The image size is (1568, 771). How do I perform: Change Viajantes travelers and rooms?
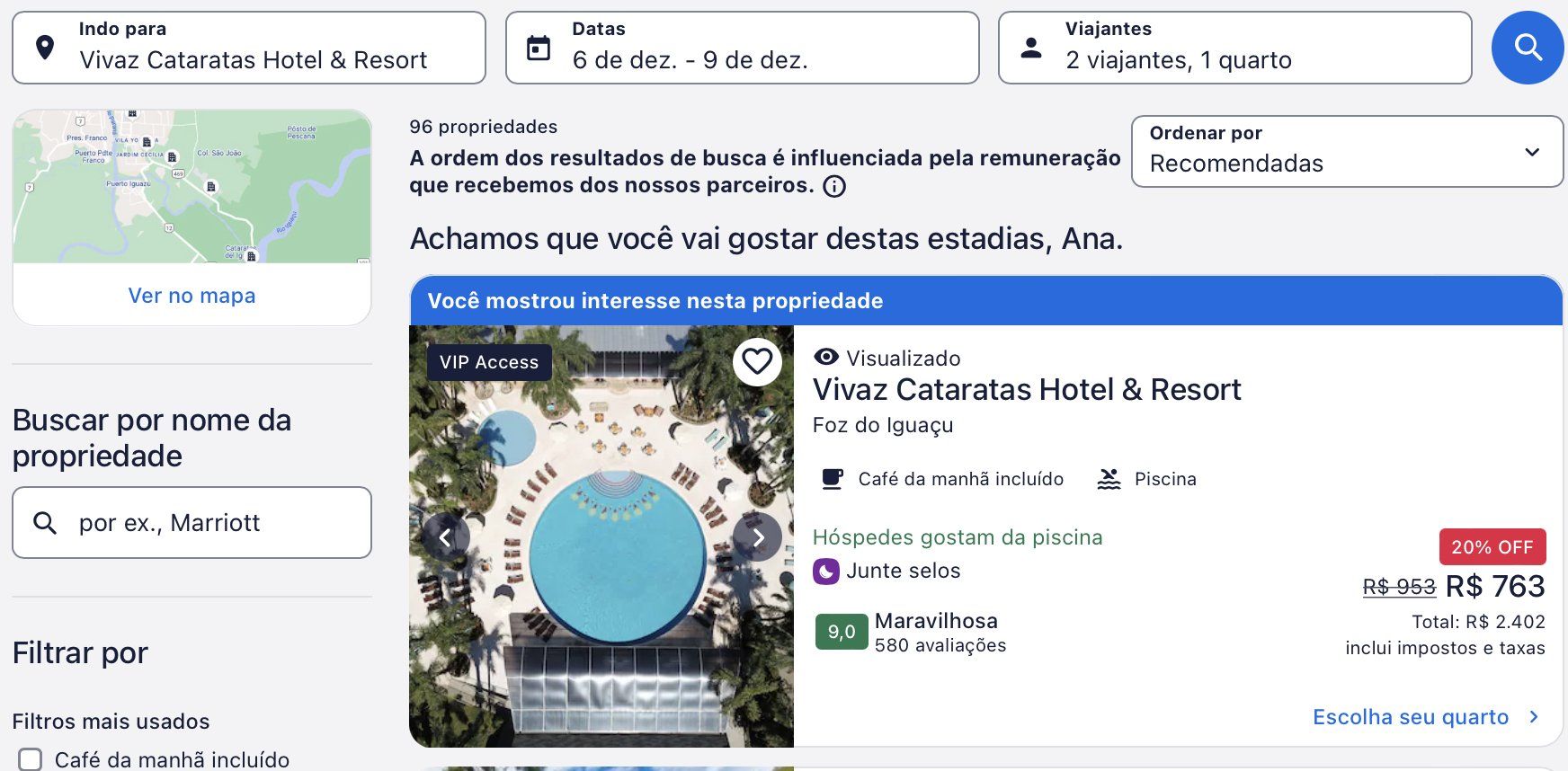1234,48
